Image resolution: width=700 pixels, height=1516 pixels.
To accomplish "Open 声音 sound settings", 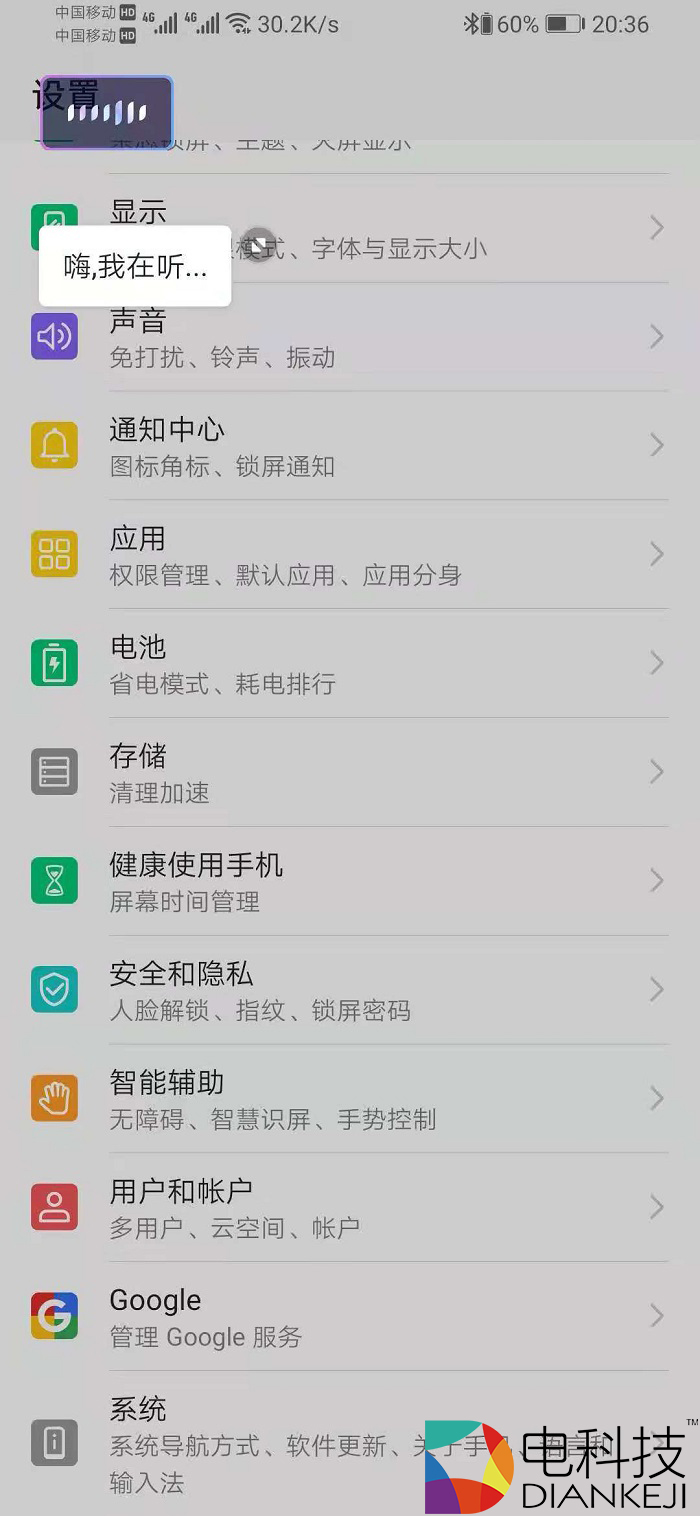I will tap(380, 337).
